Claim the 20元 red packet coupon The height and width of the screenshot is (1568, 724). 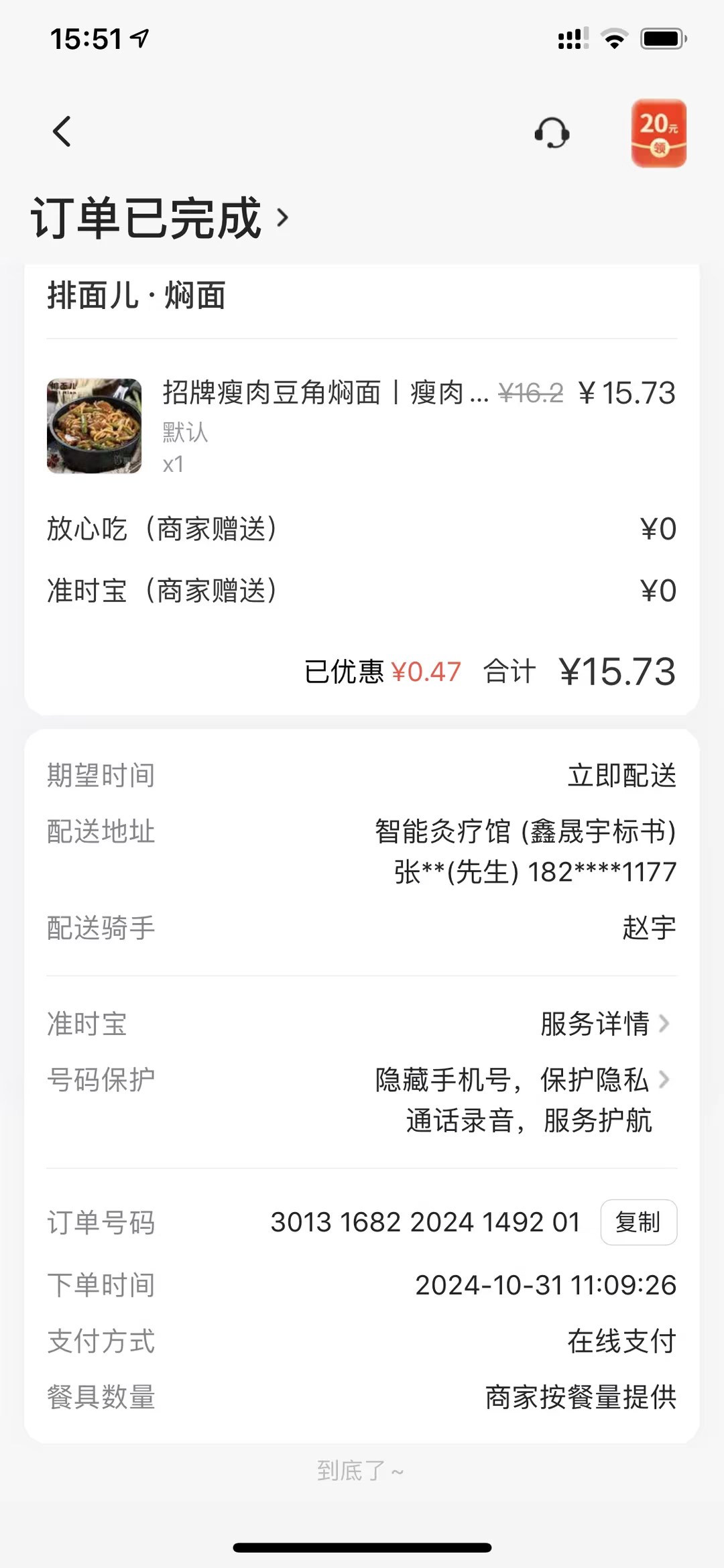tap(658, 133)
